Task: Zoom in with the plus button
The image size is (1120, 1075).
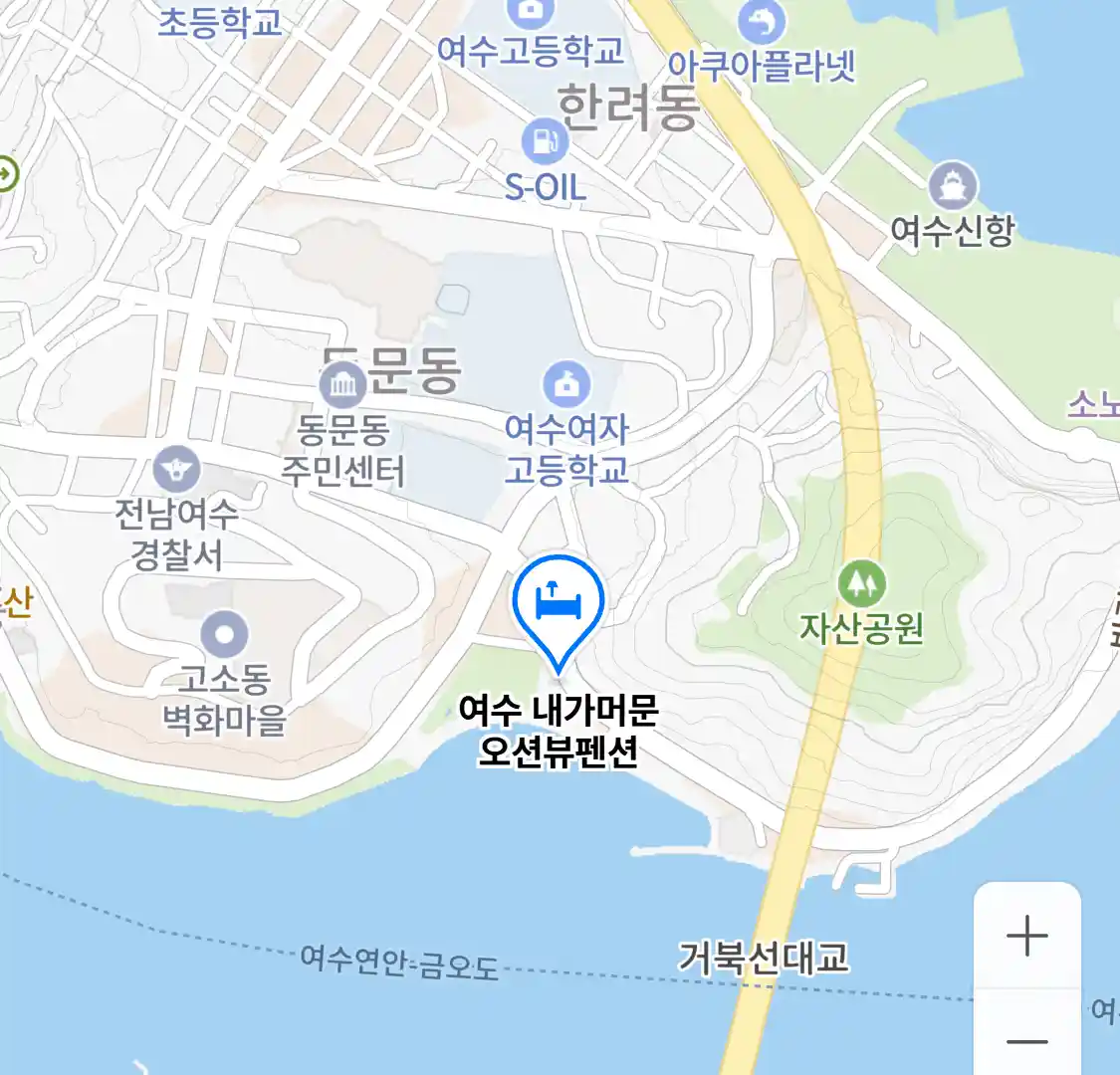Action: [x=1026, y=936]
